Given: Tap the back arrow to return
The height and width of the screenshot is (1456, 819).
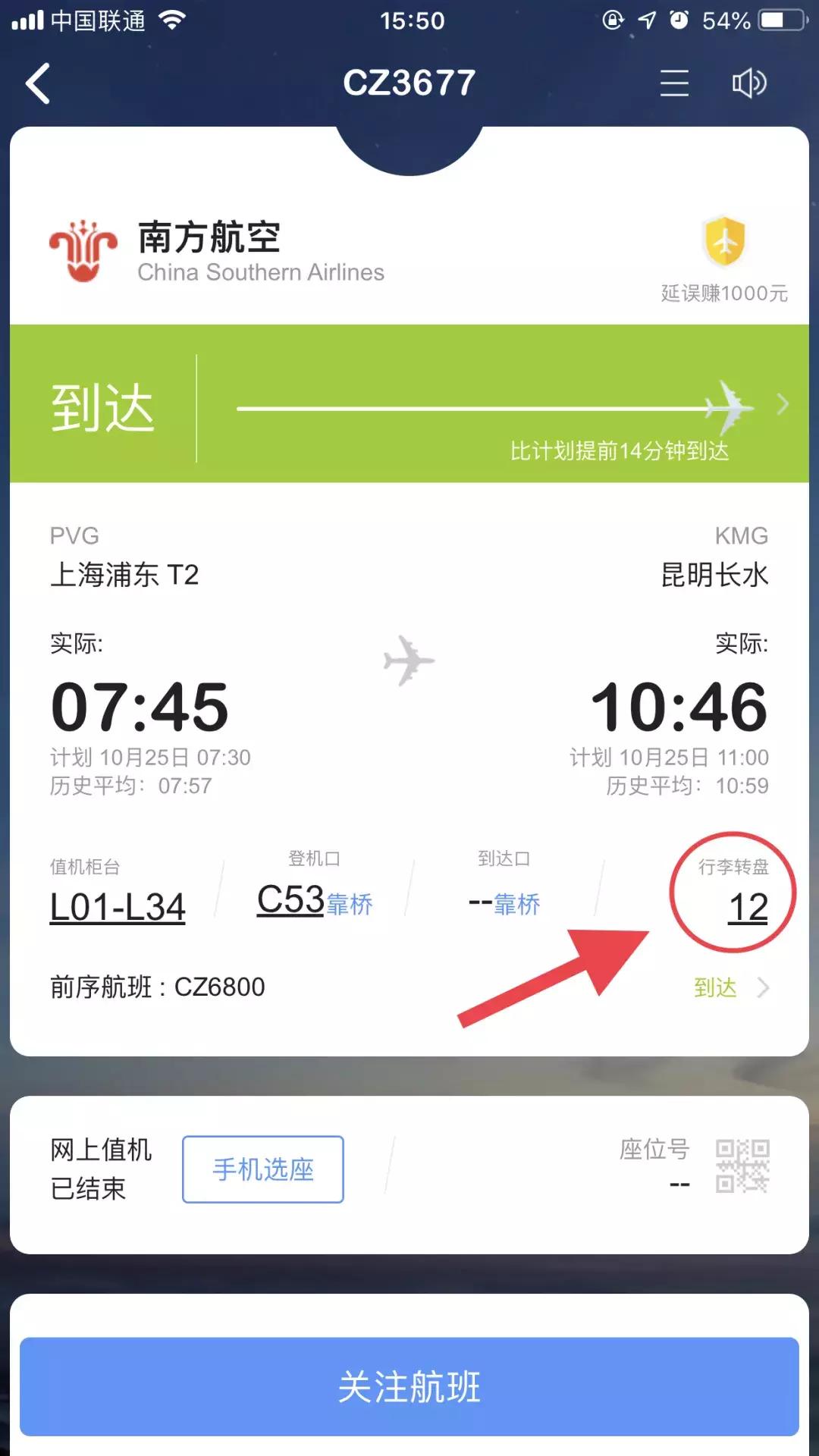Looking at the screenshot, I should coord(36,83).
